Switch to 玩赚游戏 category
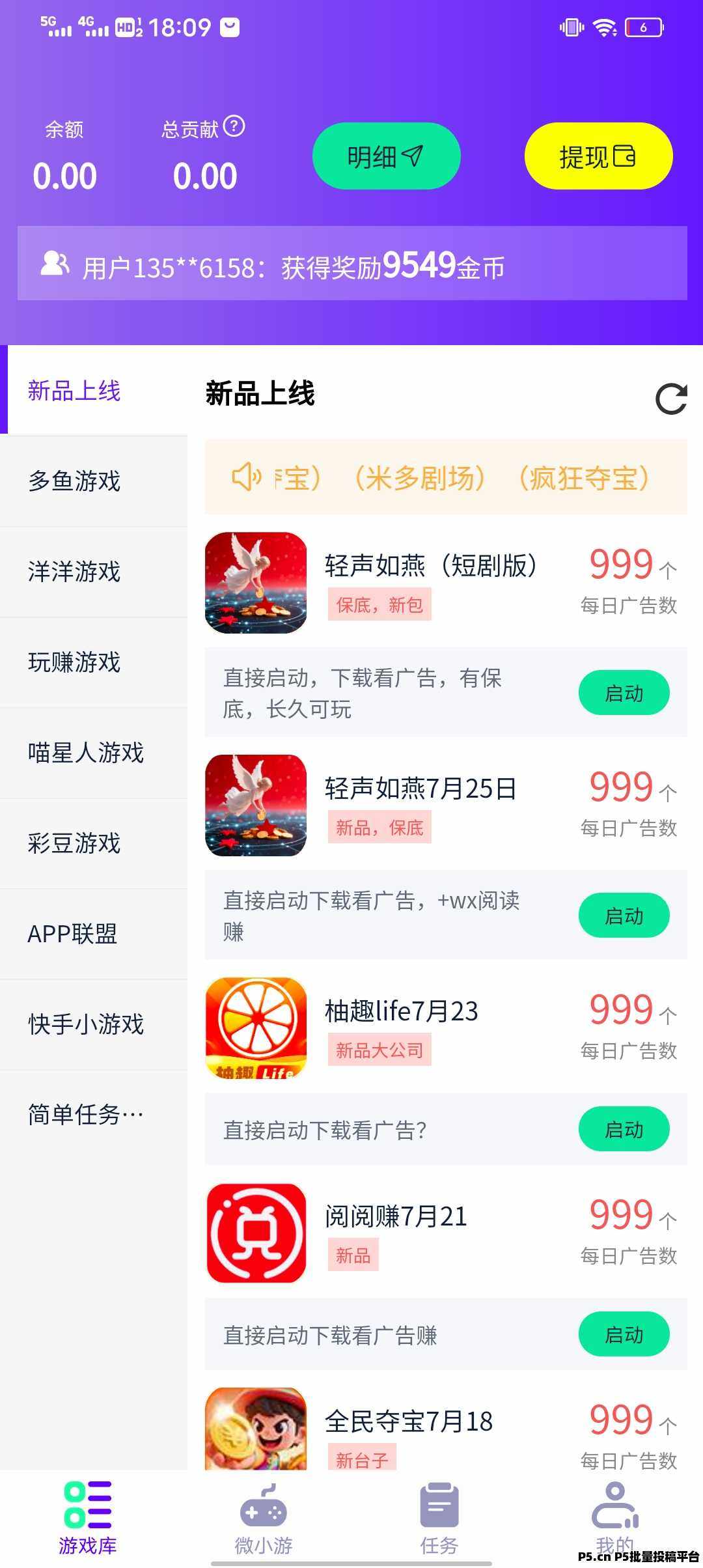The image size is (703, 1568). [94, 662]
